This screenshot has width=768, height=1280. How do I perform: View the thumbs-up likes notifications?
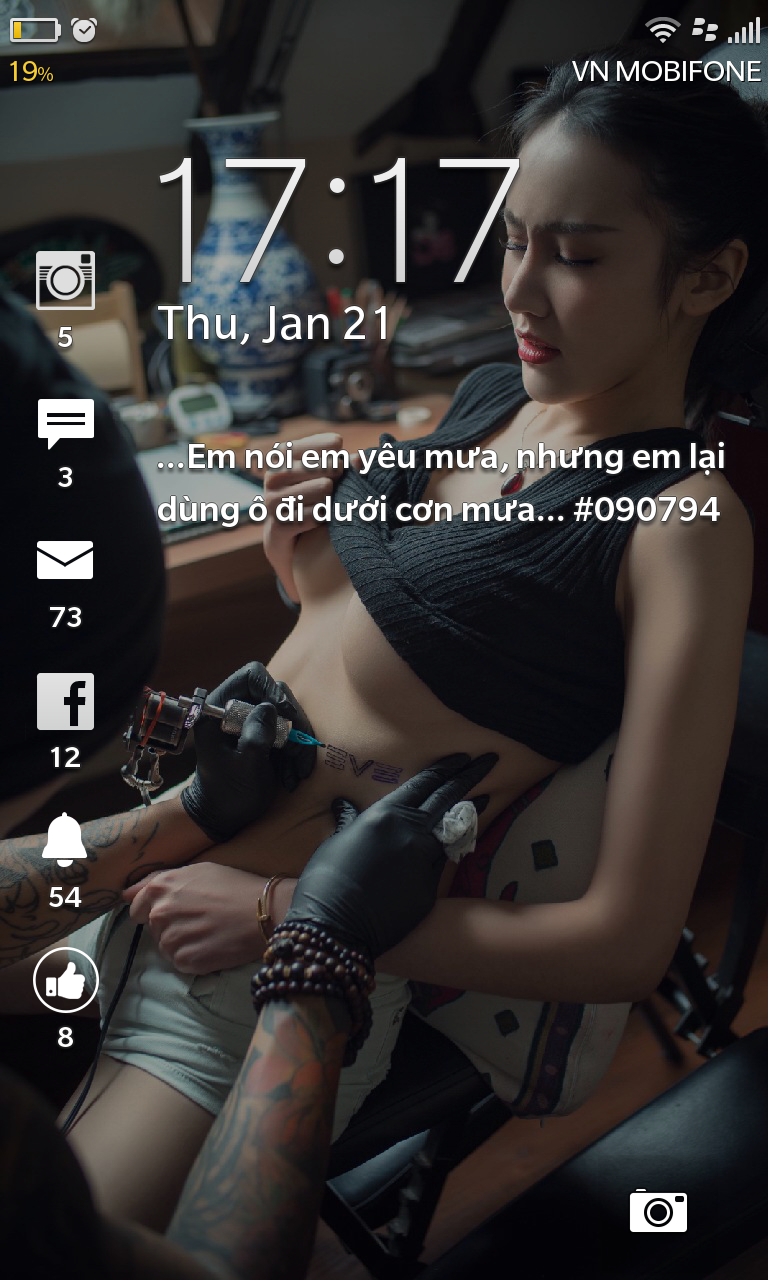[65, 980]
